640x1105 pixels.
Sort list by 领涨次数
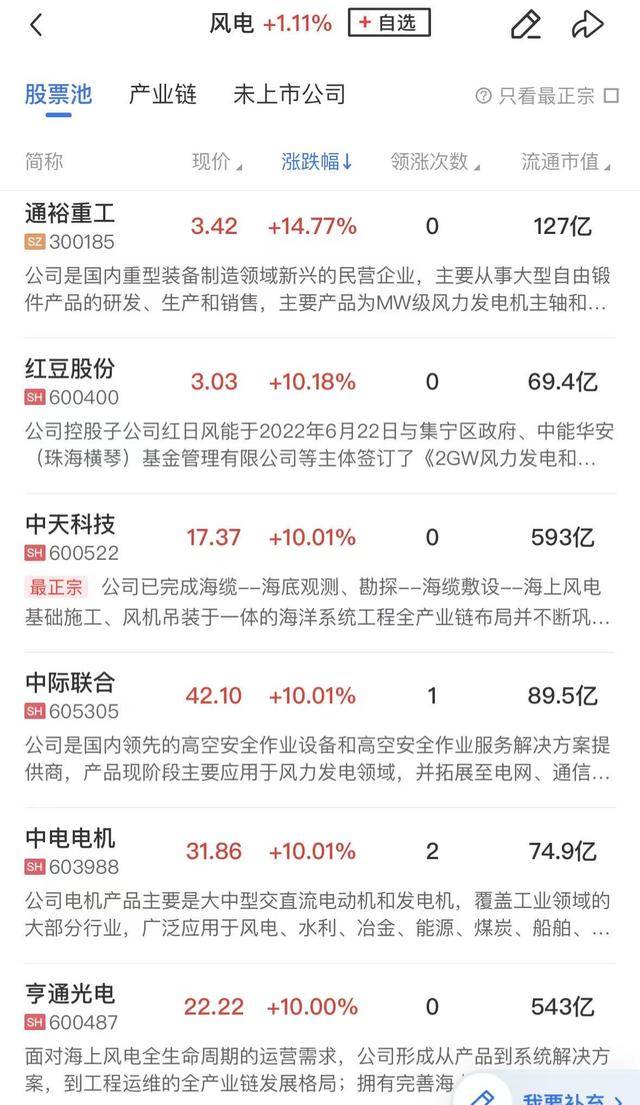(x=435, y=162)
